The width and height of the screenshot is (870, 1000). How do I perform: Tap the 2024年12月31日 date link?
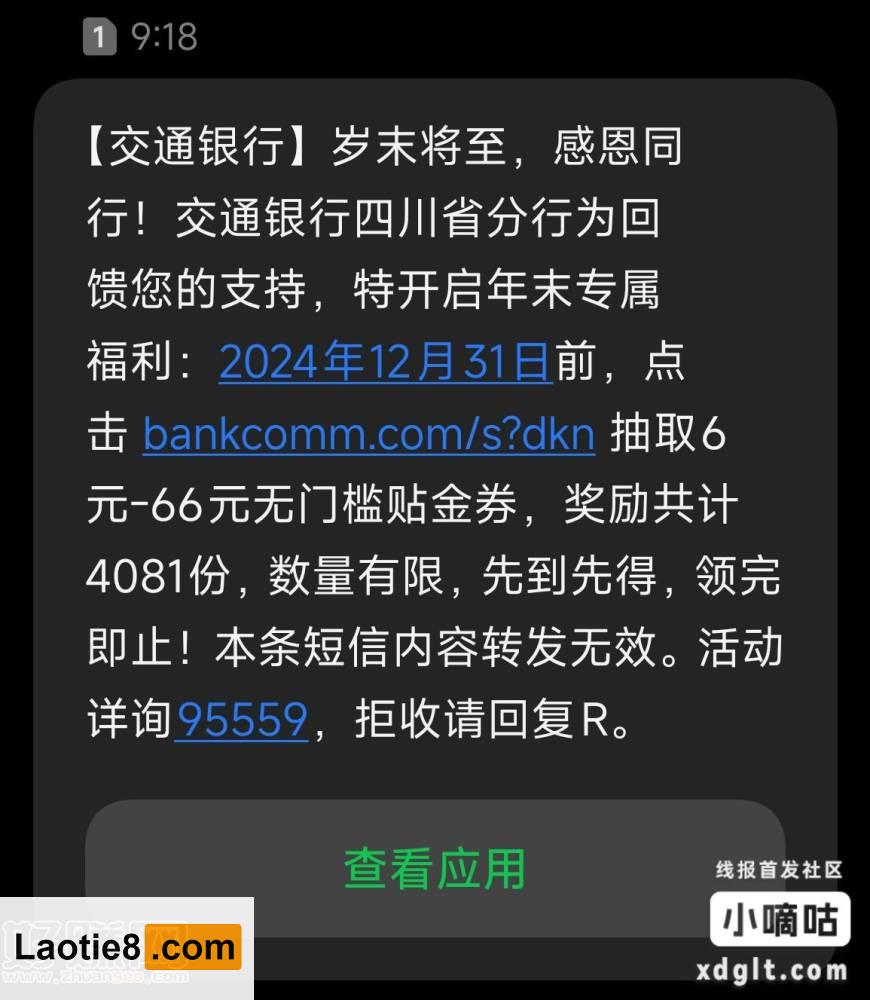385,363
